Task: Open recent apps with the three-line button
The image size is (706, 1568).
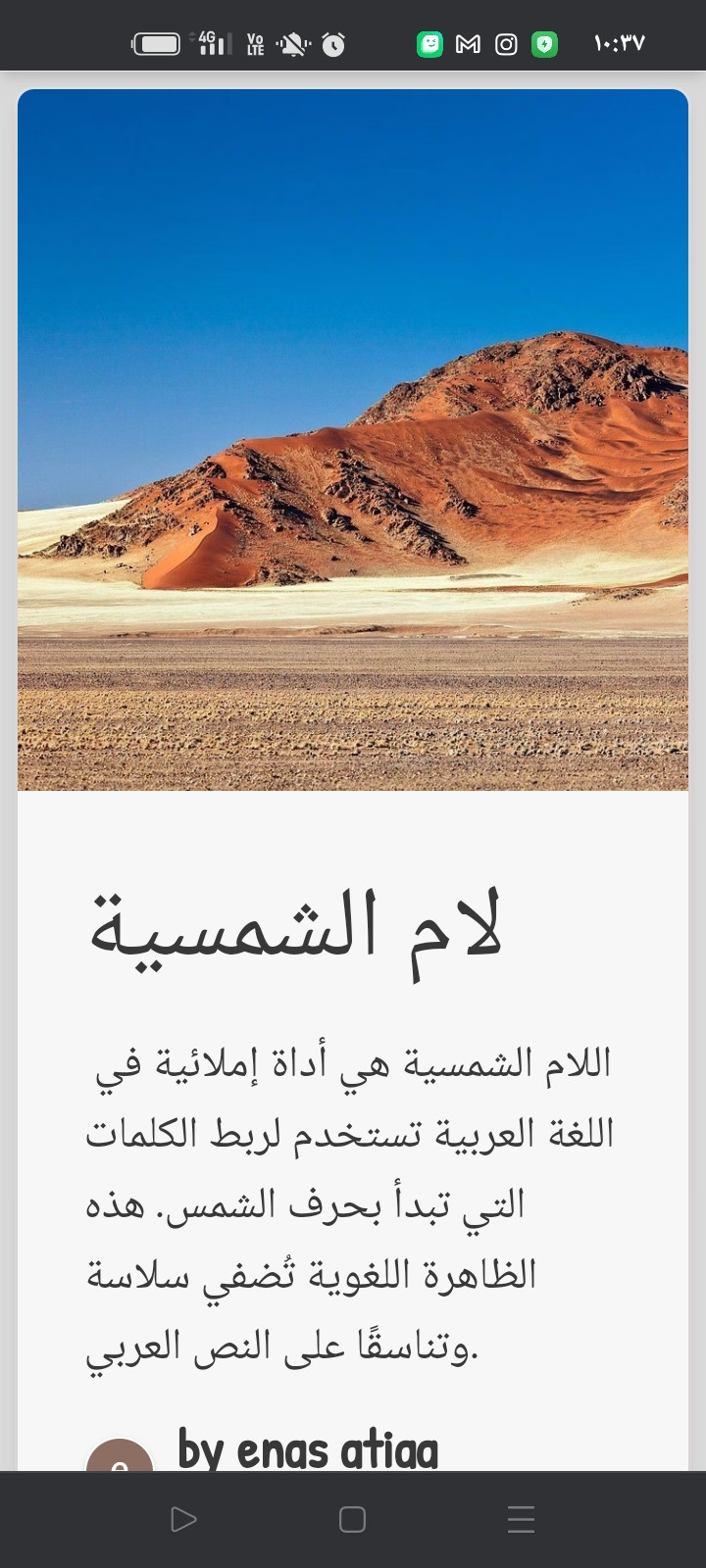Action: point(522,1519)
